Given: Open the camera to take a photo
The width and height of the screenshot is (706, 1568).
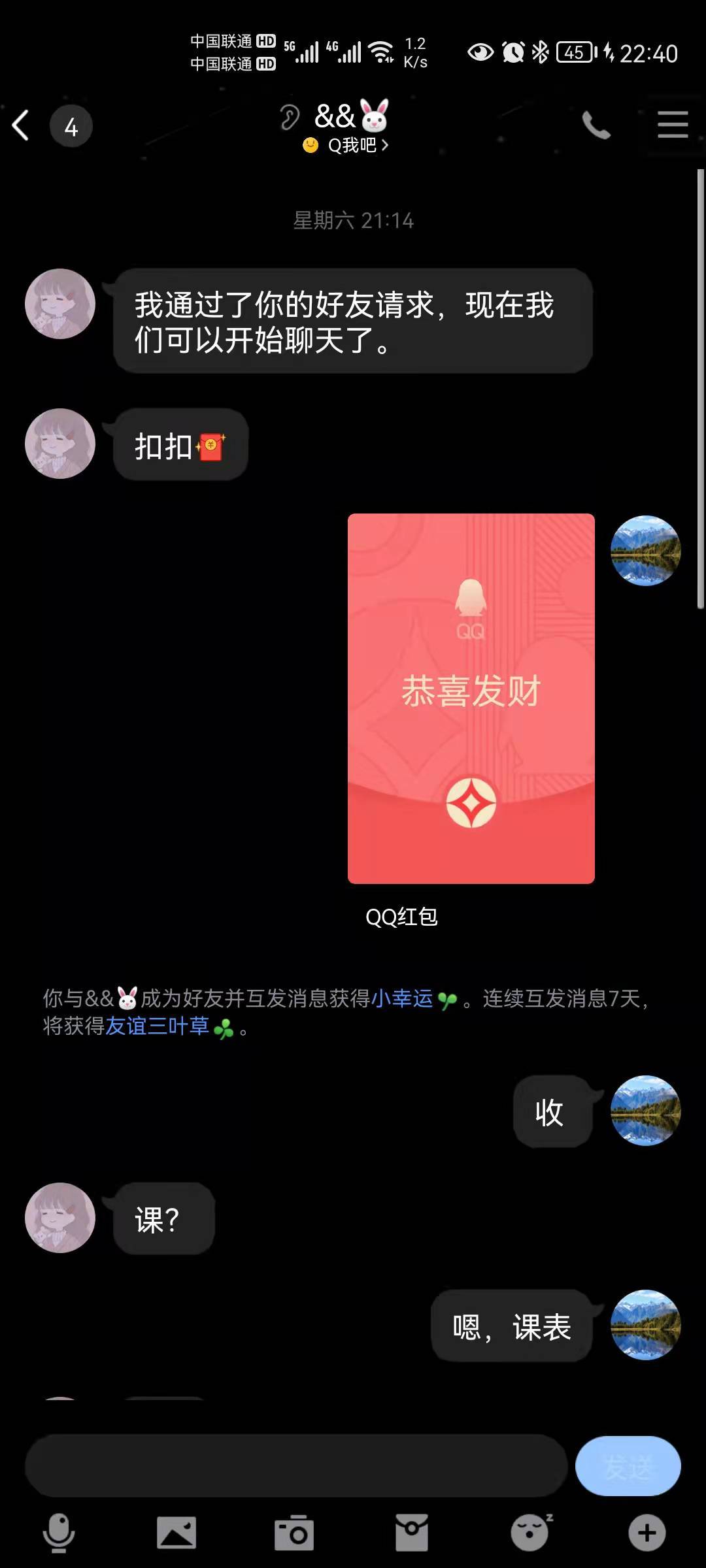Looking at the screenshot, I should tap(294, 1533).
